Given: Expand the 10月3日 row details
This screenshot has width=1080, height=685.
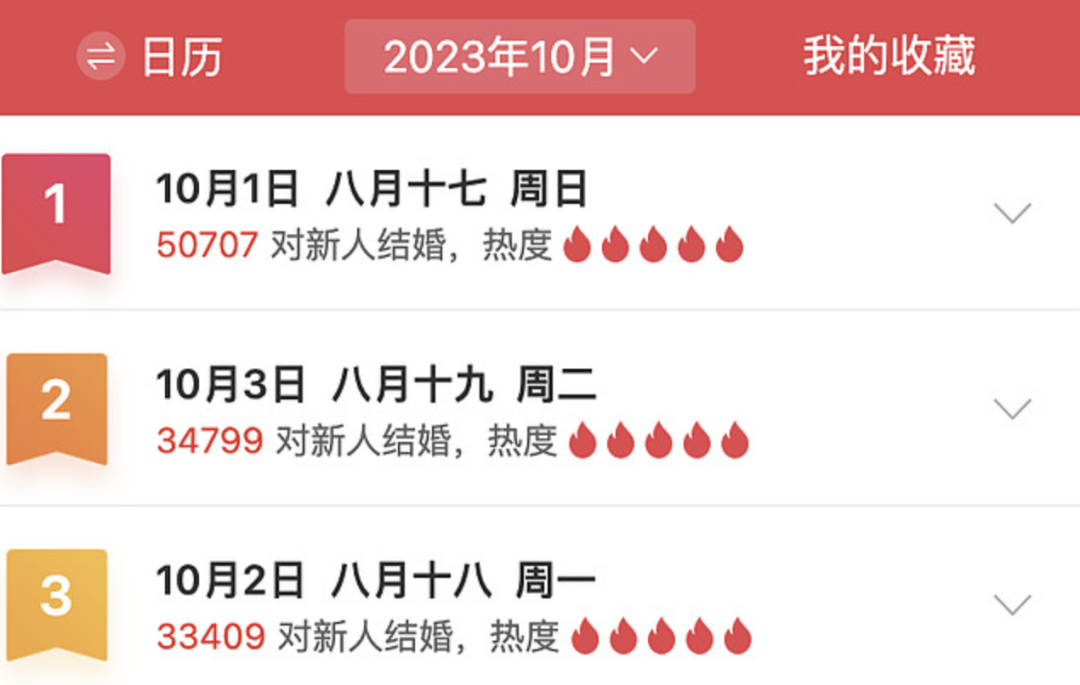Looking at the screenshot, I should pyautogui.click(x=1012, y=408).
